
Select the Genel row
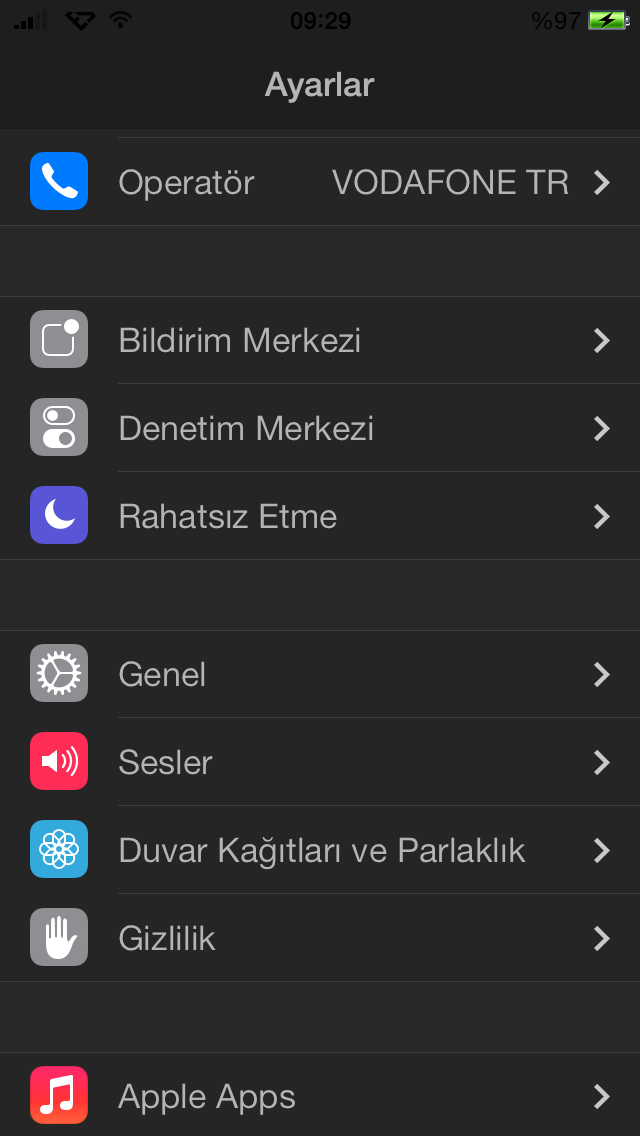pos(320,674)
